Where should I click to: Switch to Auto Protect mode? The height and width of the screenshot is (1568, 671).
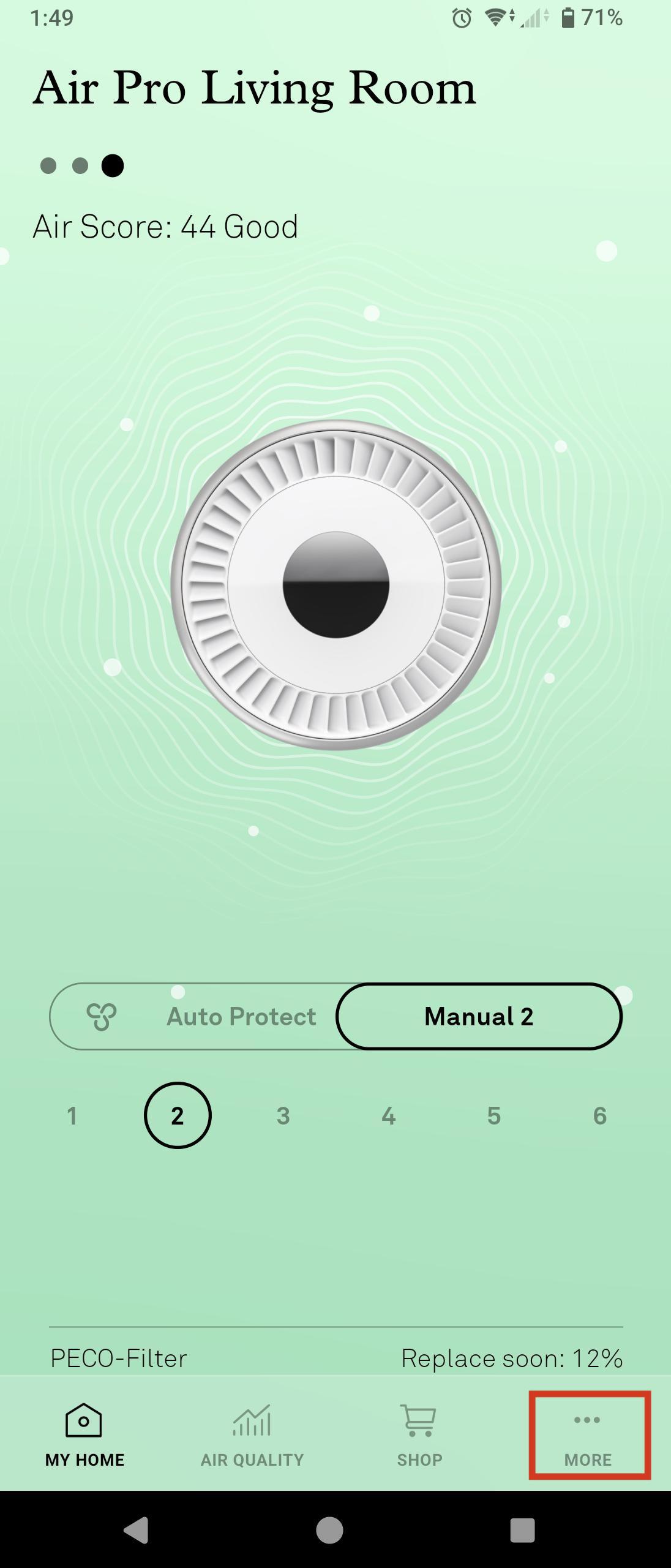[x=202, y=1017]
